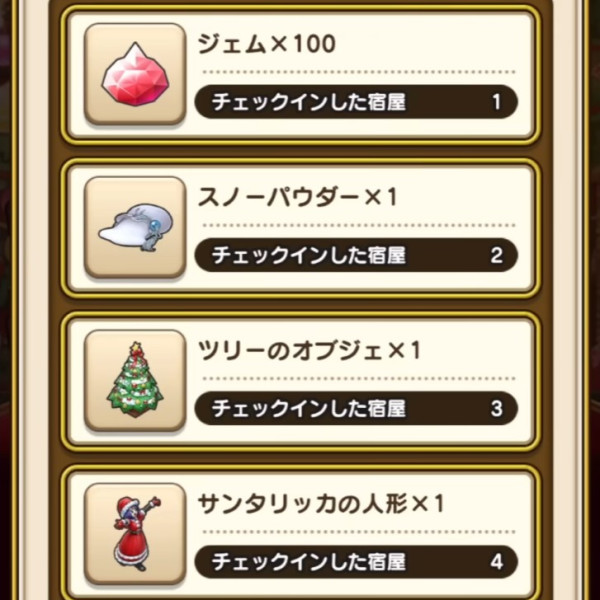The height and width of the screenshot is (600, 600).
Task: Tap the サンタリッカの人形×1 reward card
Action: [300, 532]
